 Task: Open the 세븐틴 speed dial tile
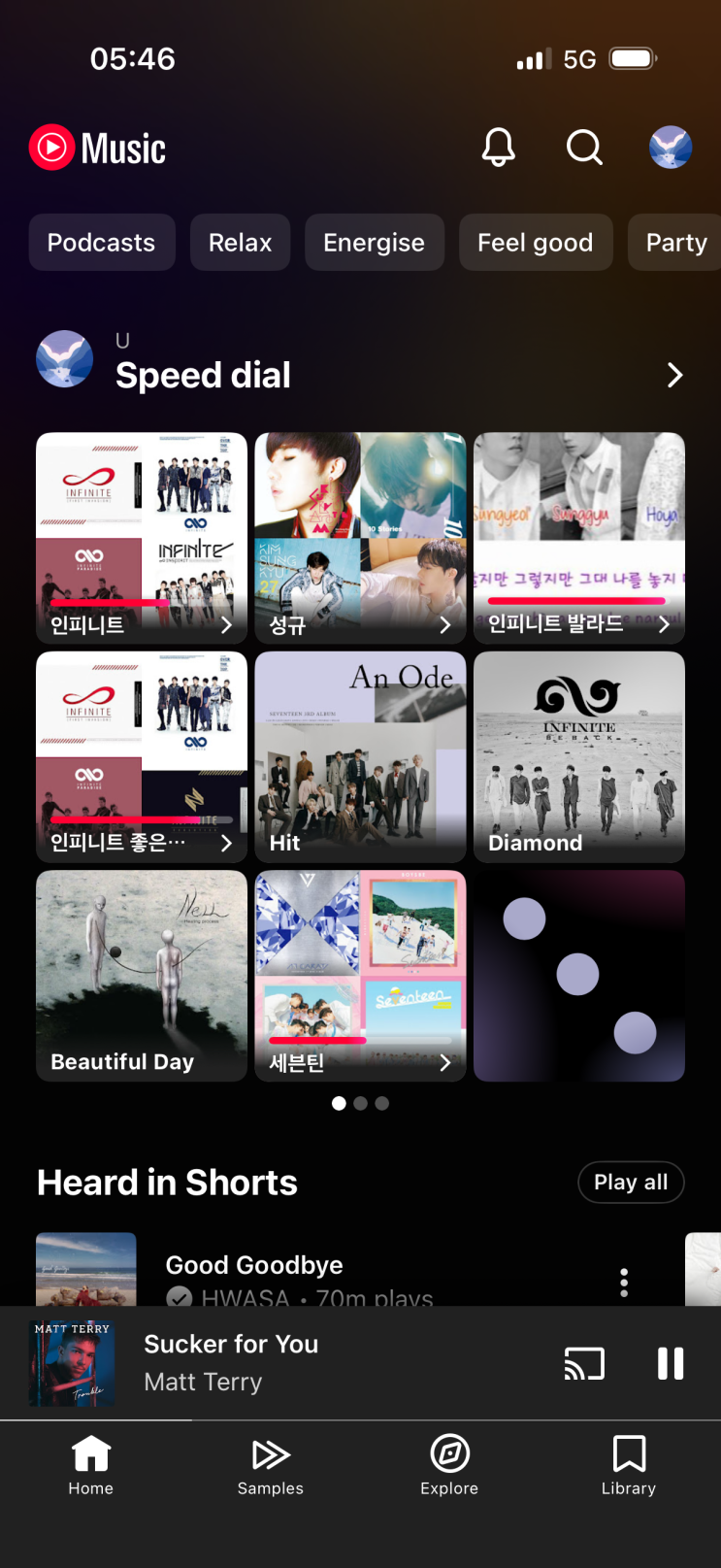[360, 976]
